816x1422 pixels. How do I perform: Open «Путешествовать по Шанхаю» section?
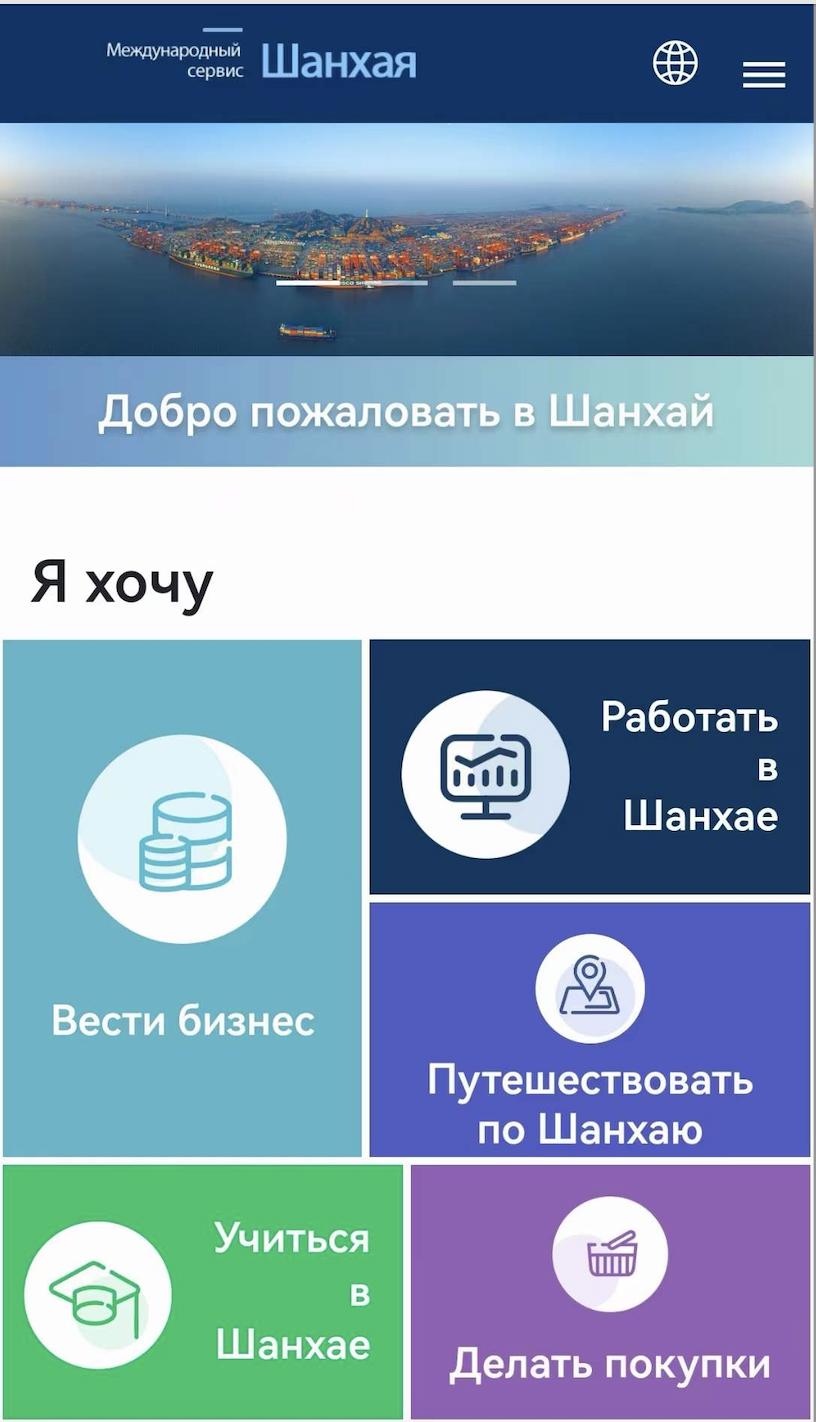(x=589, y=1030)
